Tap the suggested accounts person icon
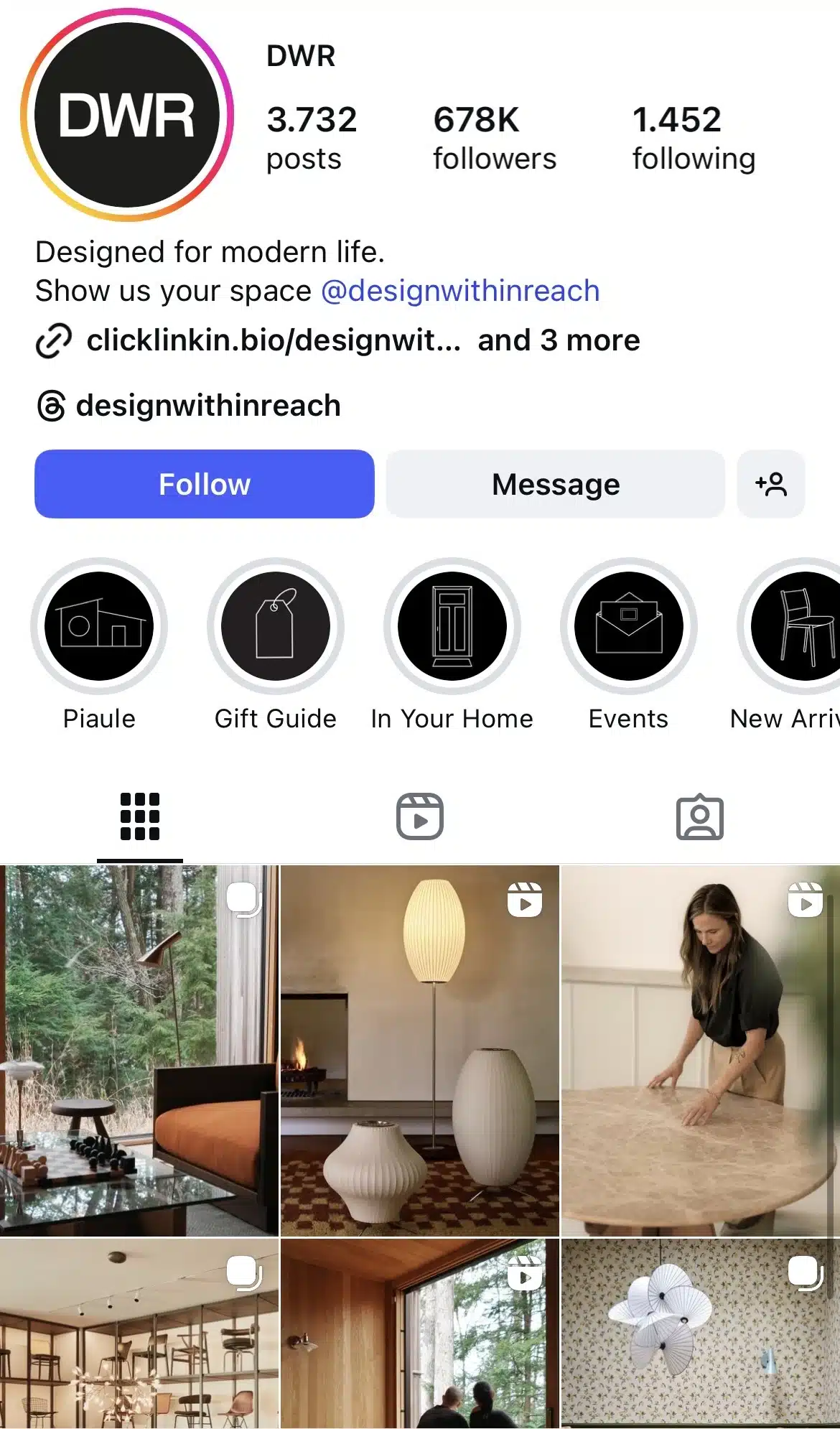 tap(770, 484)
